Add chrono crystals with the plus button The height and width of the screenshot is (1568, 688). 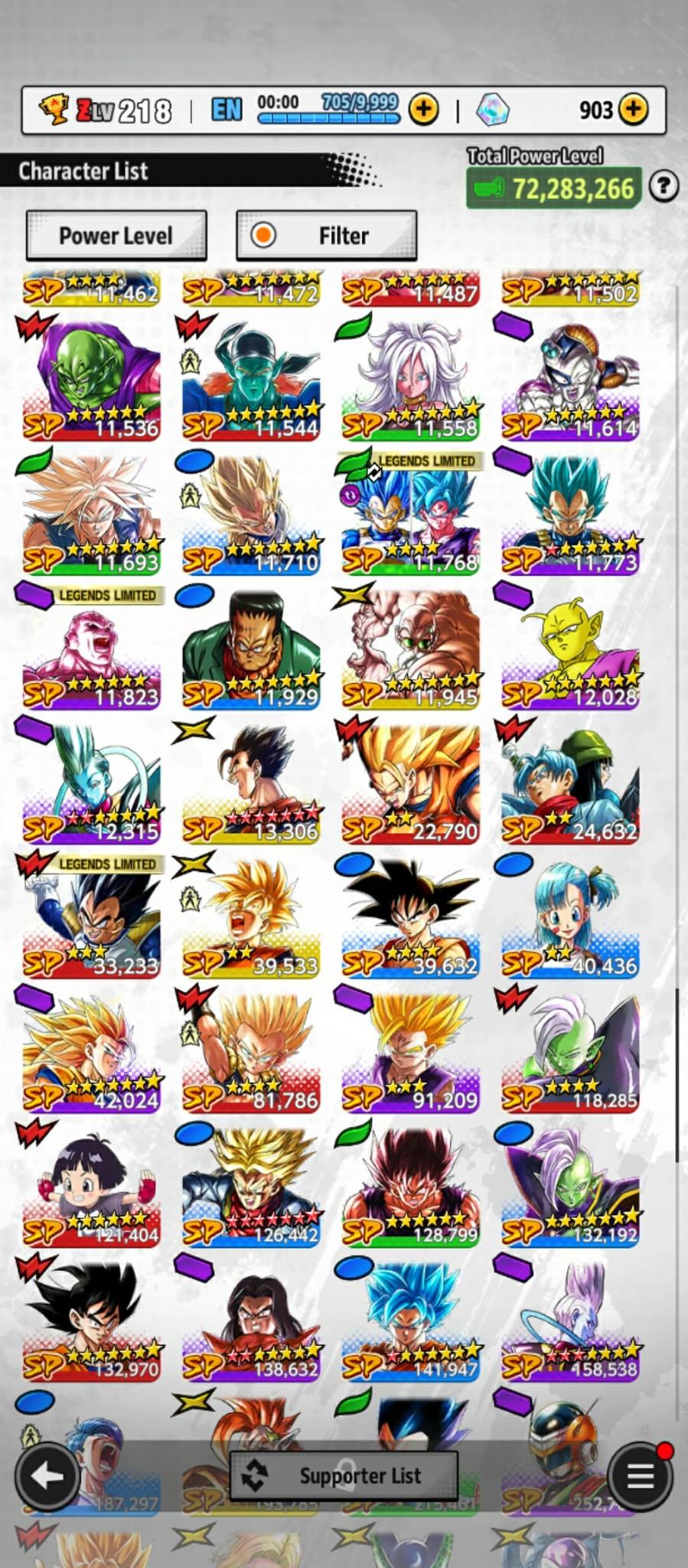pyautogui.click(x=633, y=109)
